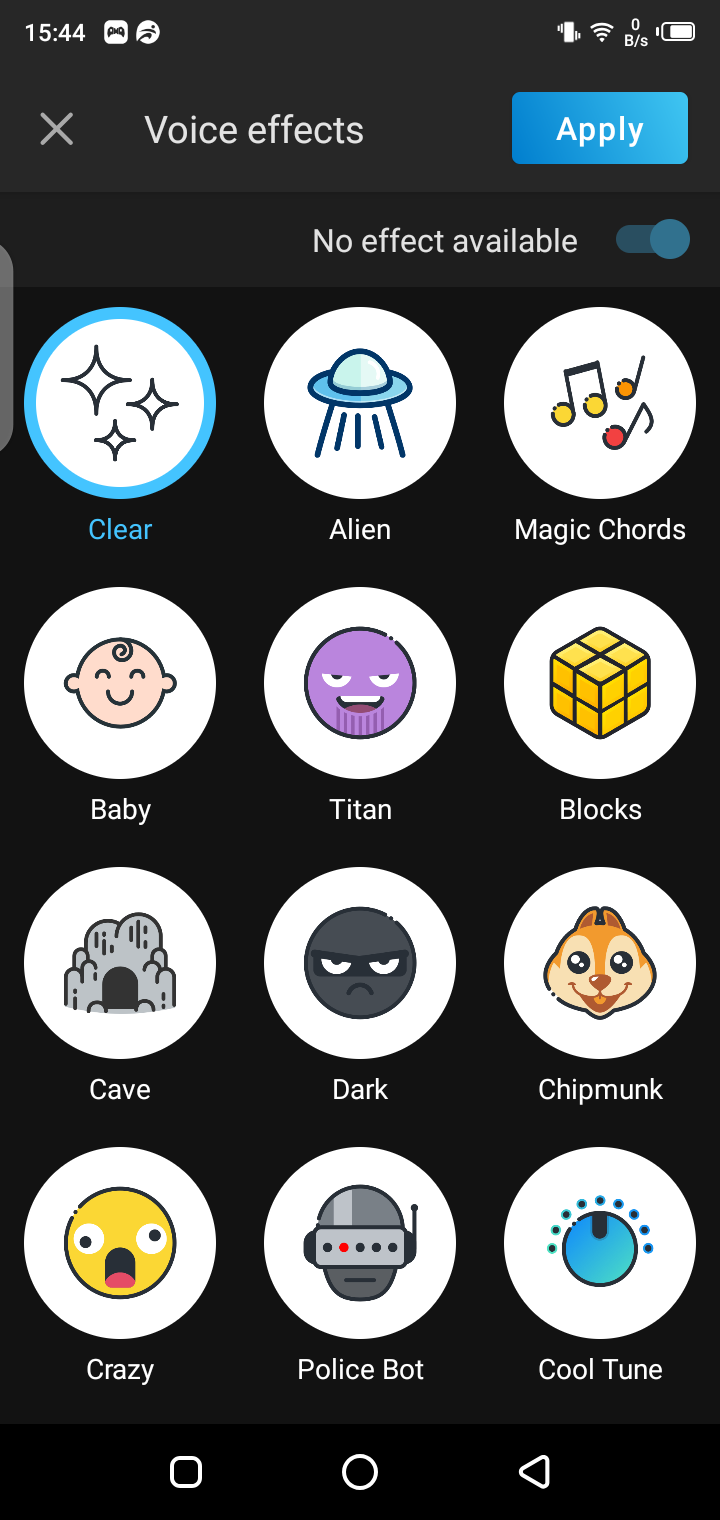Choose the Blocks effect
The height and width of the screenshot is (1520, 720).
click(x=600, y=683)
